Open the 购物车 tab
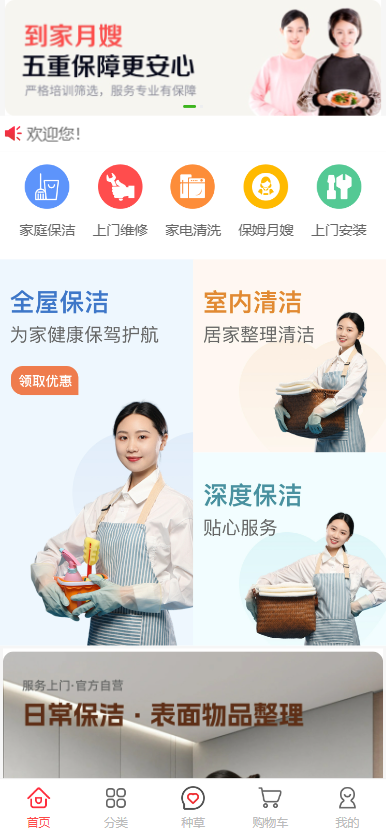Viewport: 386px width, 836px height. (x=270, y=807)
